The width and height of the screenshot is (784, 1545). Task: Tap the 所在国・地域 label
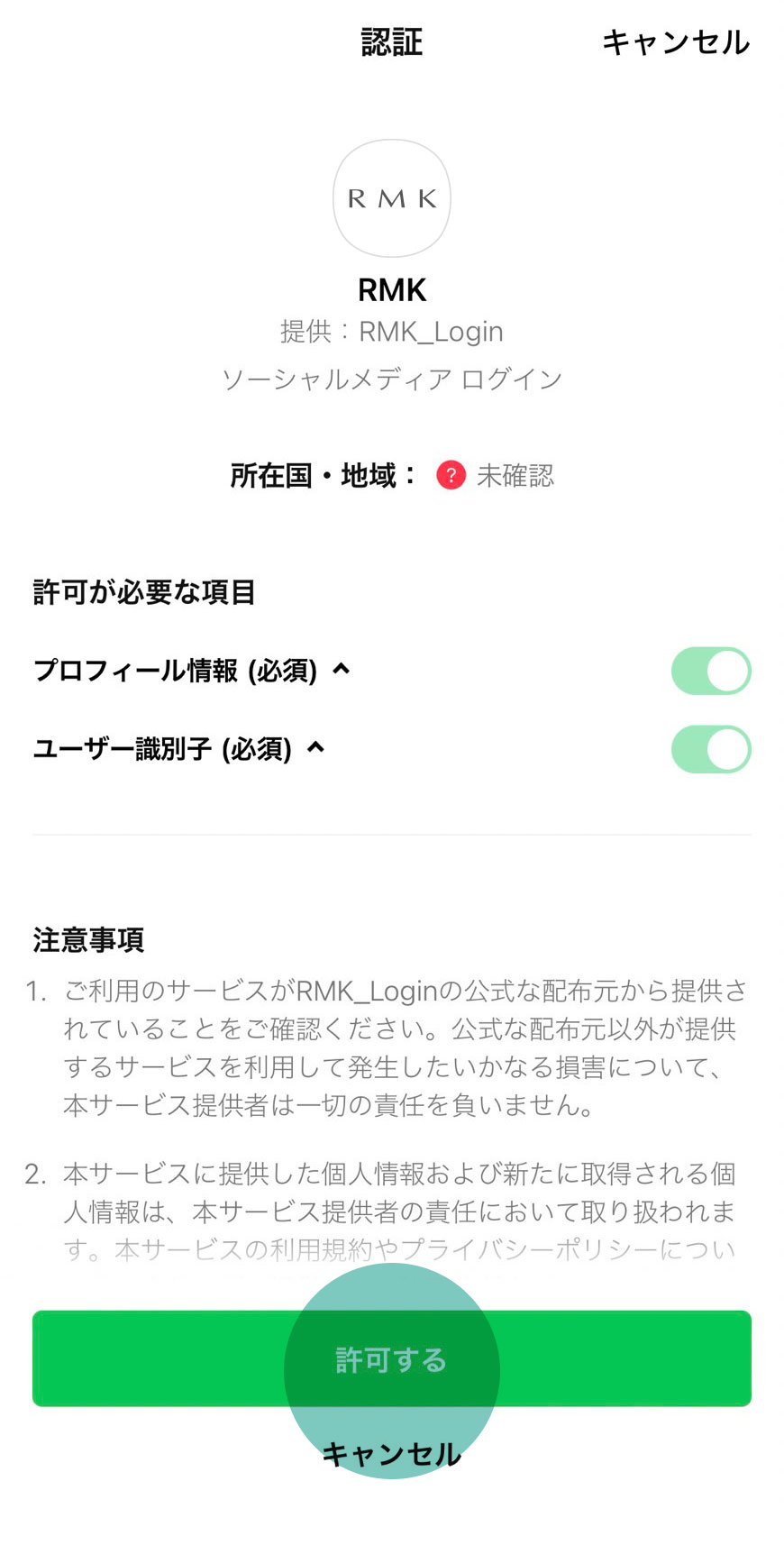tap(316, 475)
